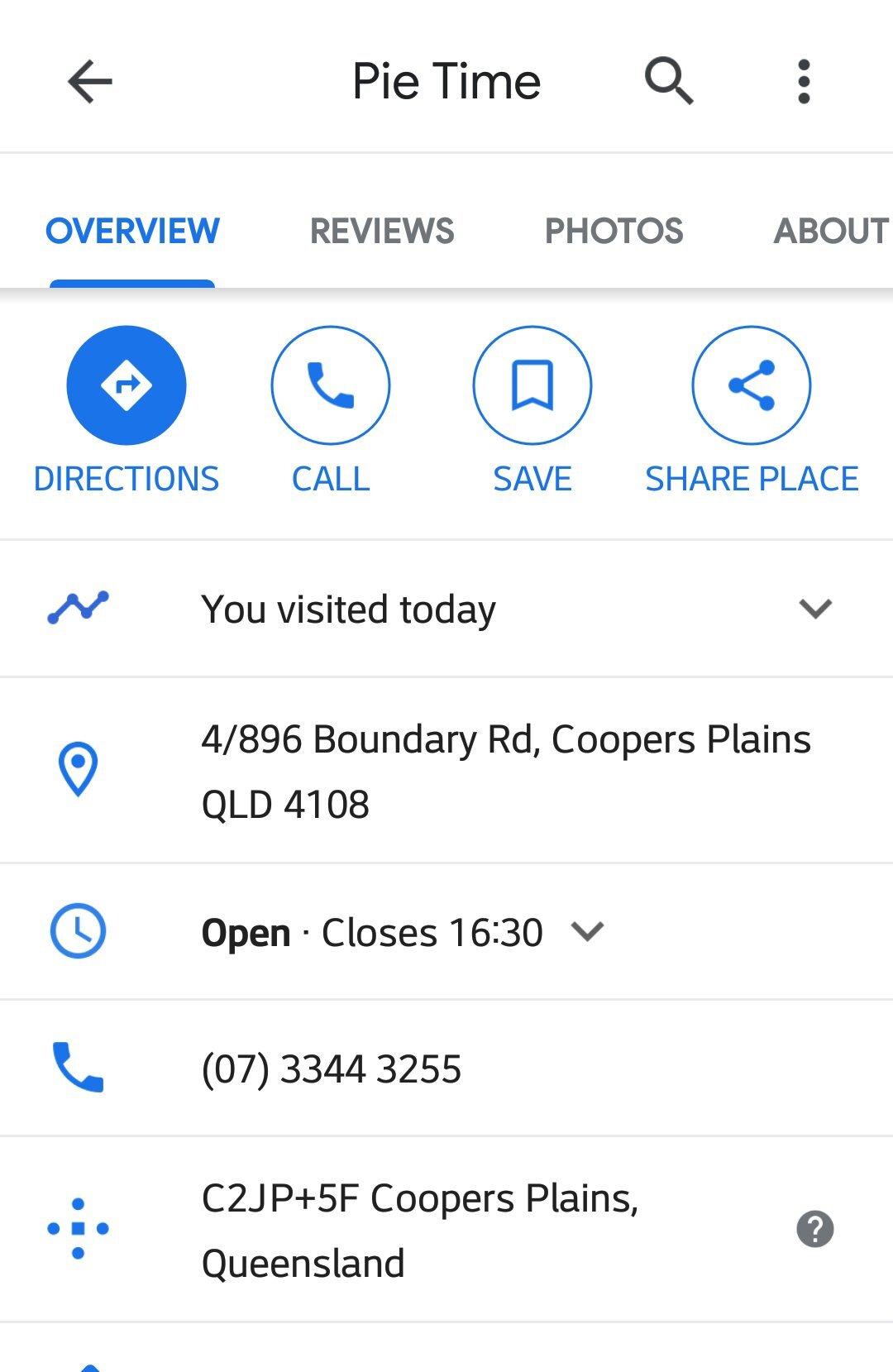Expand the You visited today section
The width and height of the screenshot is (893, 1372).
click(816, 608)
